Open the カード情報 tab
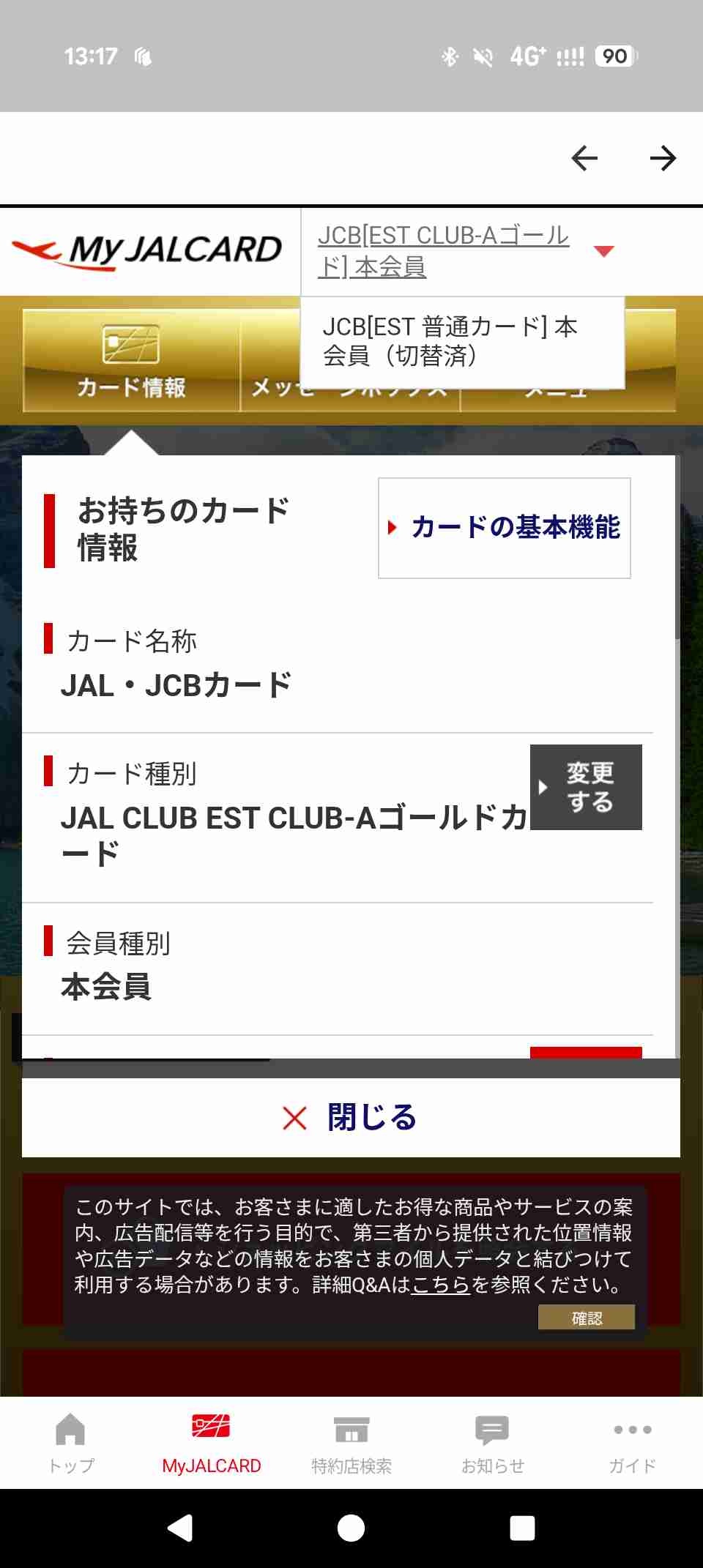 click(132, 361)
